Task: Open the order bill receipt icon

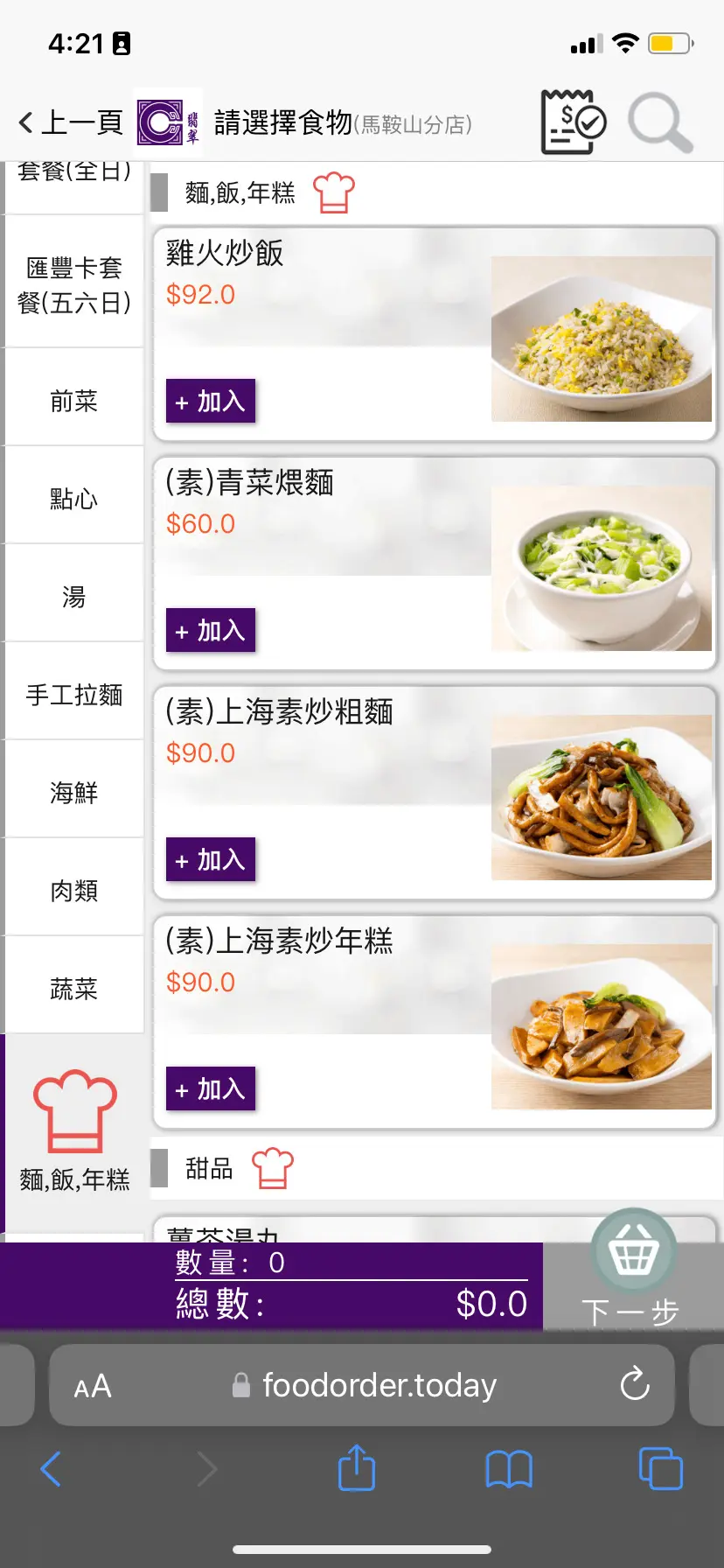Action: click(572, 122)
